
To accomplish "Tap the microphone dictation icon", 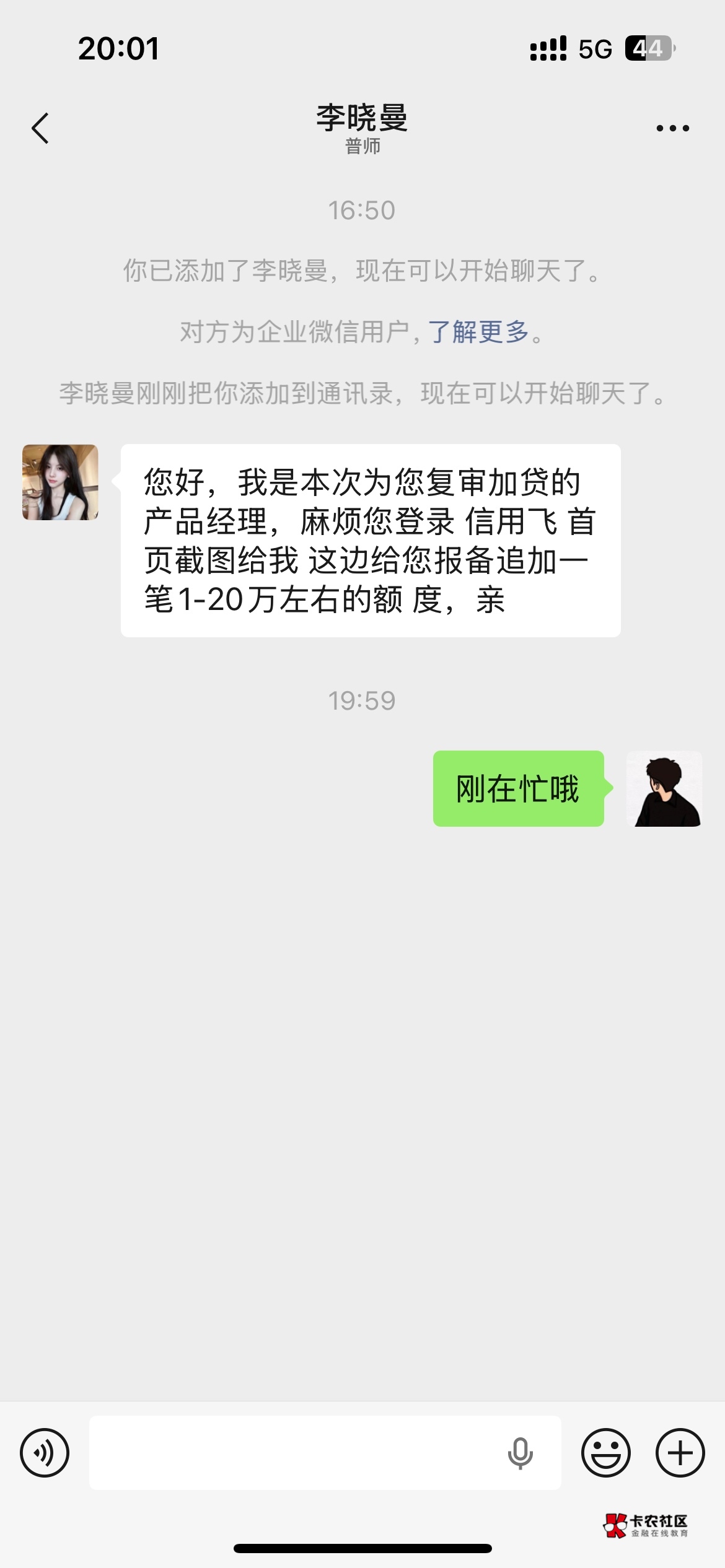I will pyautogui.click(x=520, y=1453).
